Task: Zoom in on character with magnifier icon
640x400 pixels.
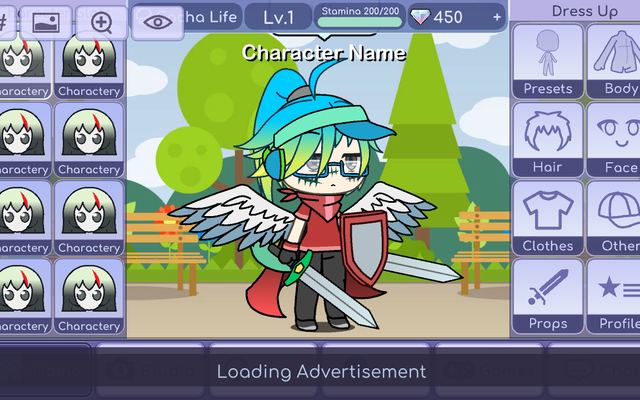Action: click(x=101, y=21)
